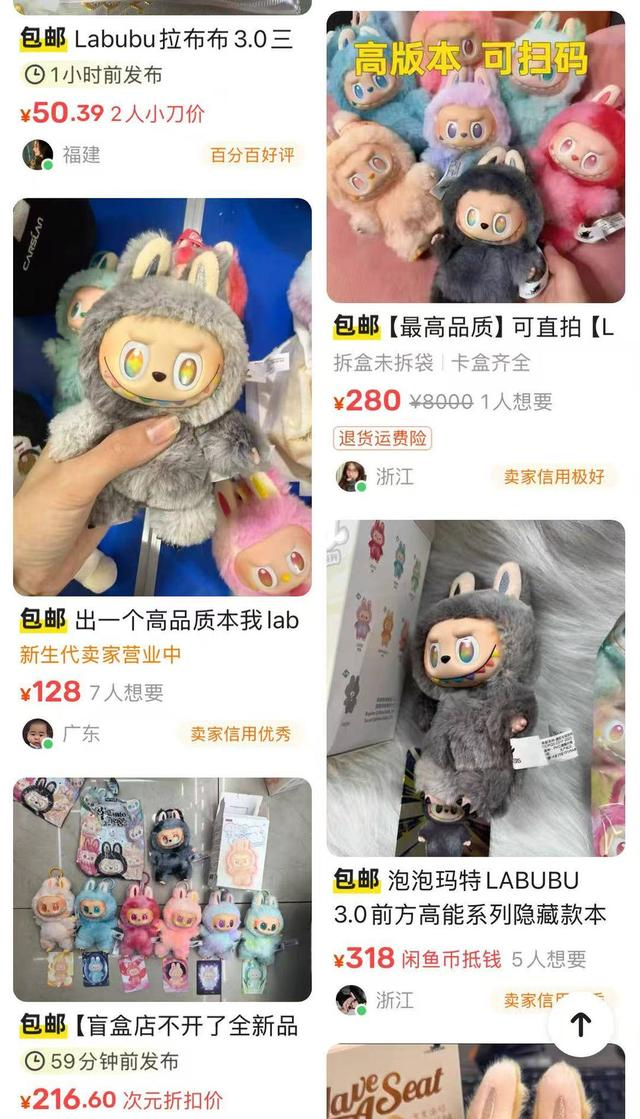
Task: Open the 广东 seller's avatar
Action: (x=38, y=734)
